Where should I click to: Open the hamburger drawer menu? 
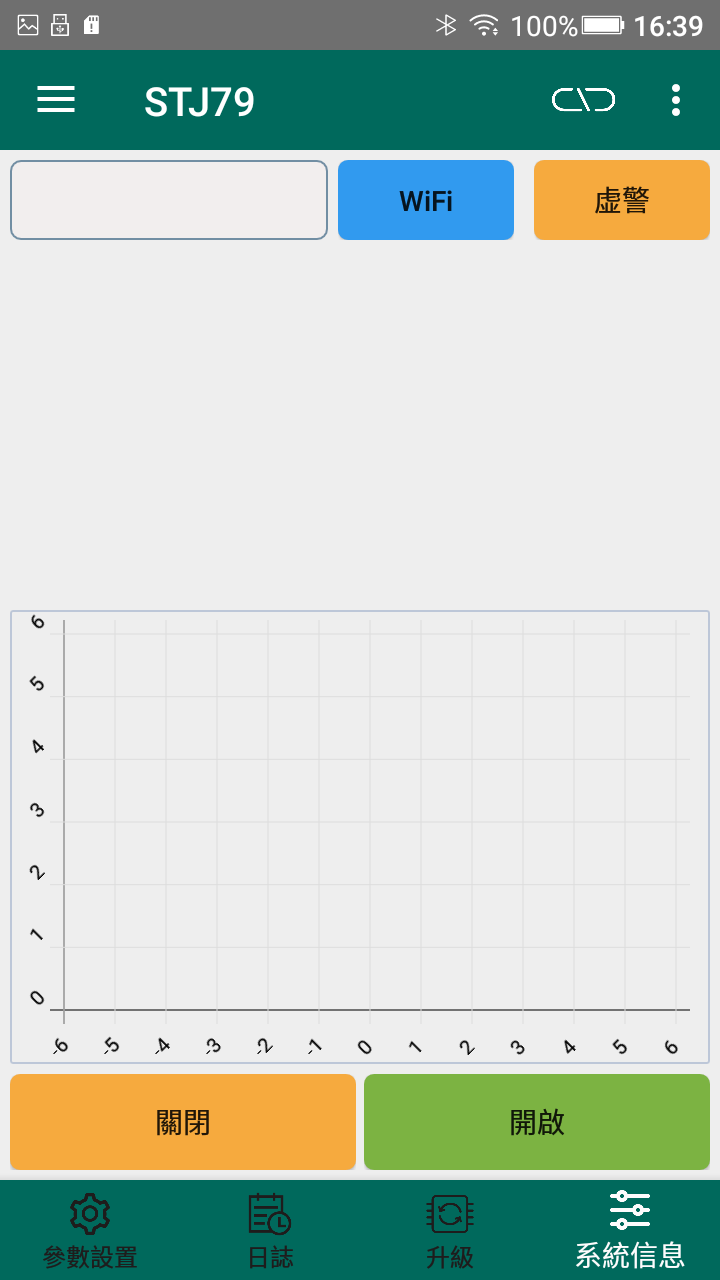tap(56, 100)
